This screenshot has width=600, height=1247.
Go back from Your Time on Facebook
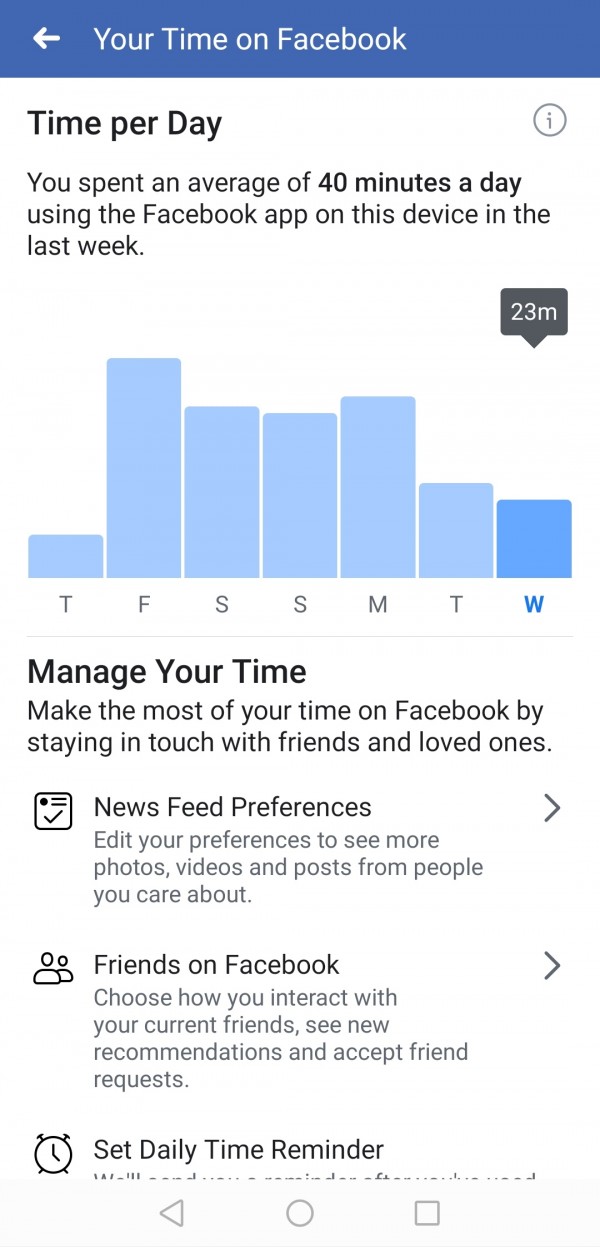coord(46,39)
